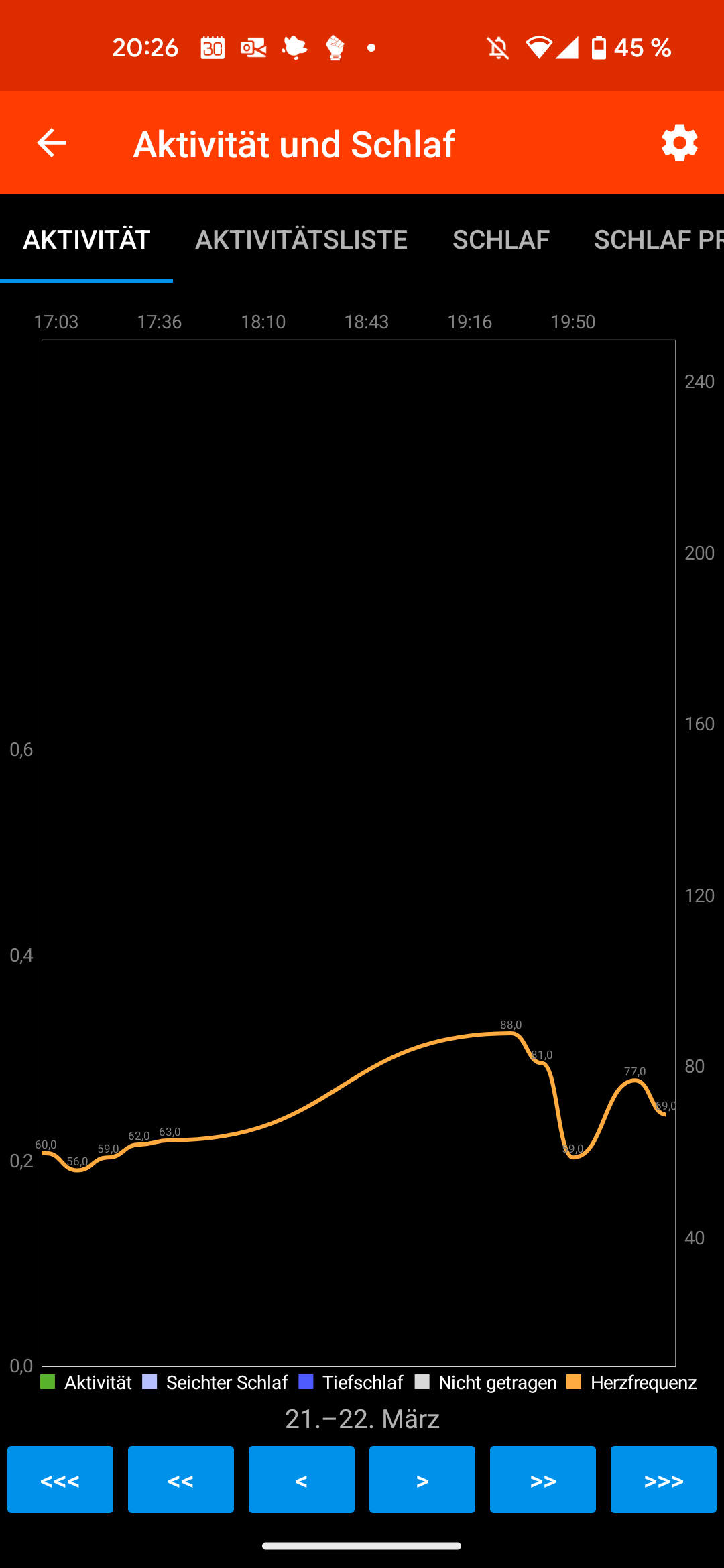Switch to the Schlaf tab
Viewport: 724px width, 1568px height.
click(x=501, y=240)
